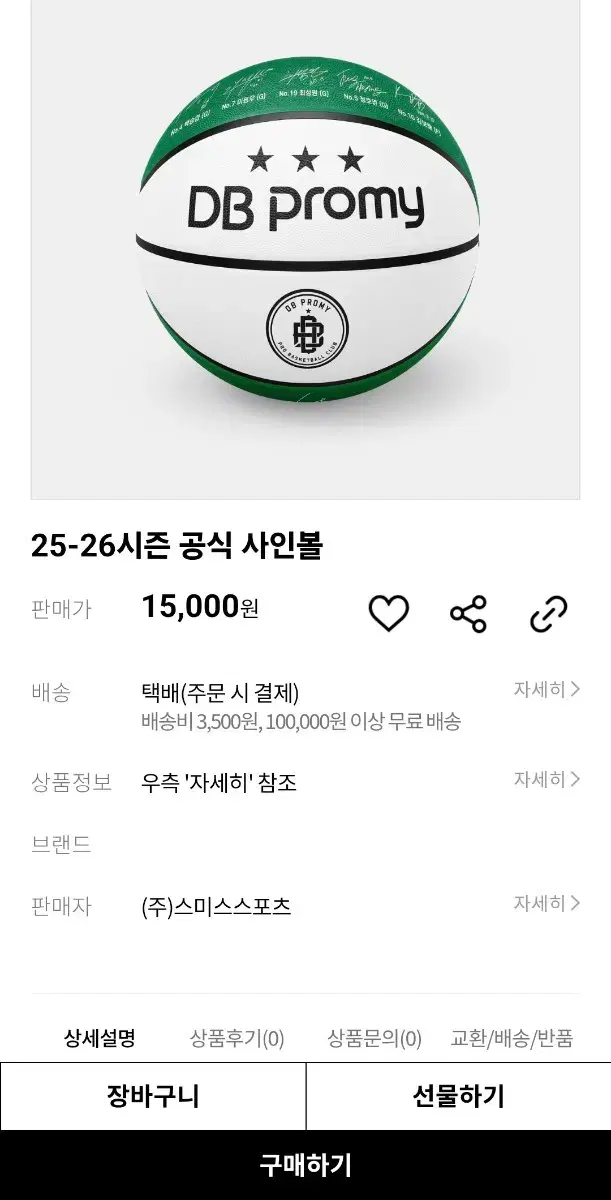The width and height of the screenshot is (611, 1200).
Task: Open 자세히 for 판매자 information
Action: 547,903
